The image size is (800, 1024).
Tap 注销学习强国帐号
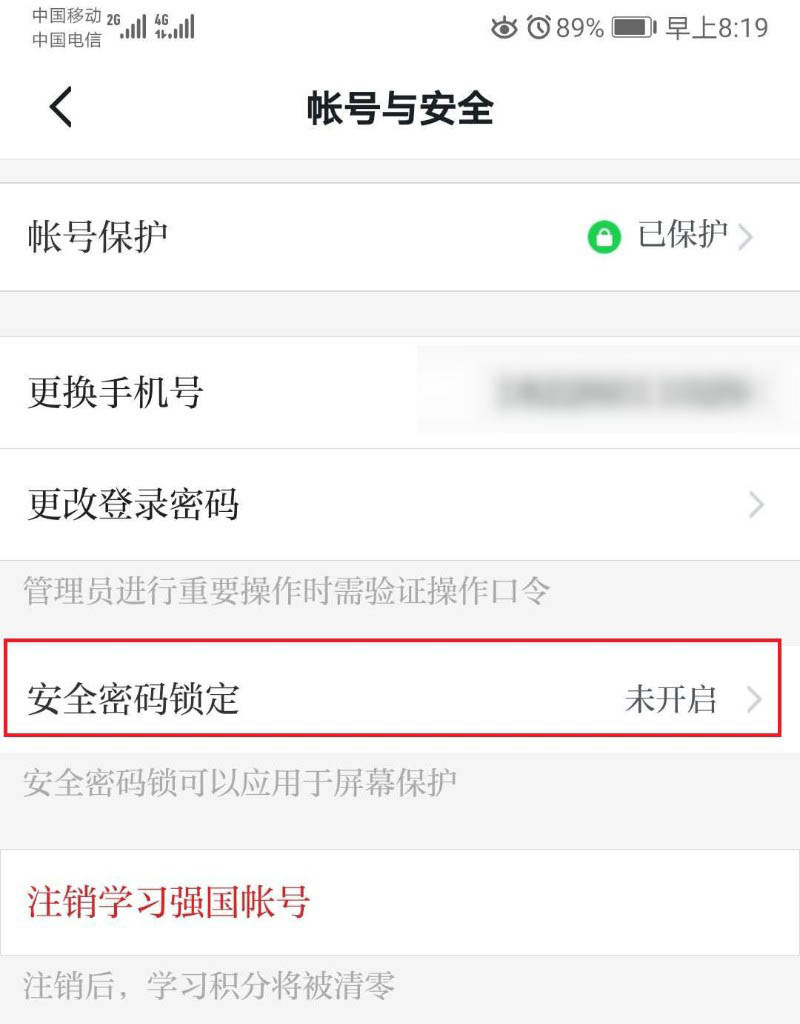click(168, 902)
